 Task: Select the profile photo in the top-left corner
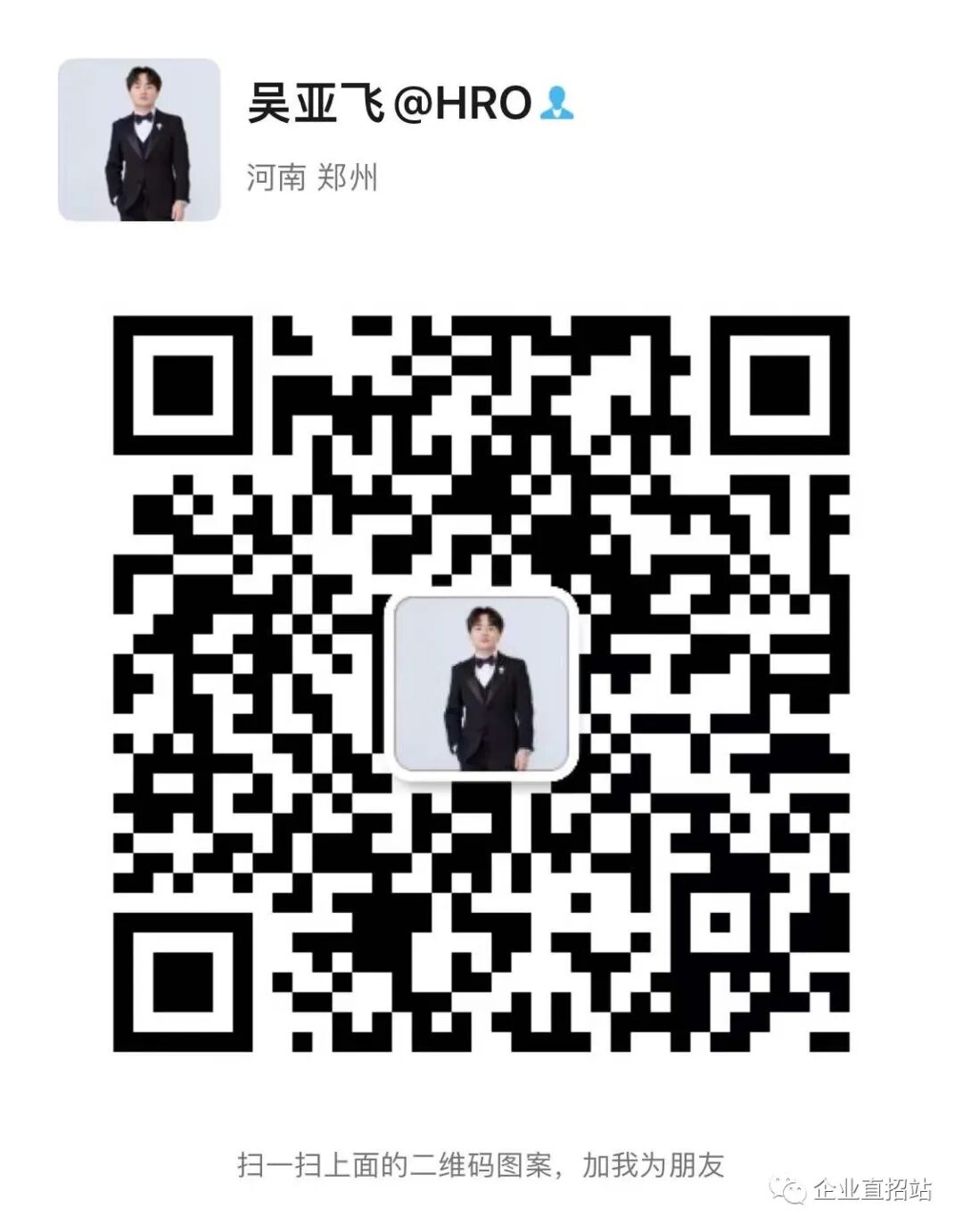point(138,138)
